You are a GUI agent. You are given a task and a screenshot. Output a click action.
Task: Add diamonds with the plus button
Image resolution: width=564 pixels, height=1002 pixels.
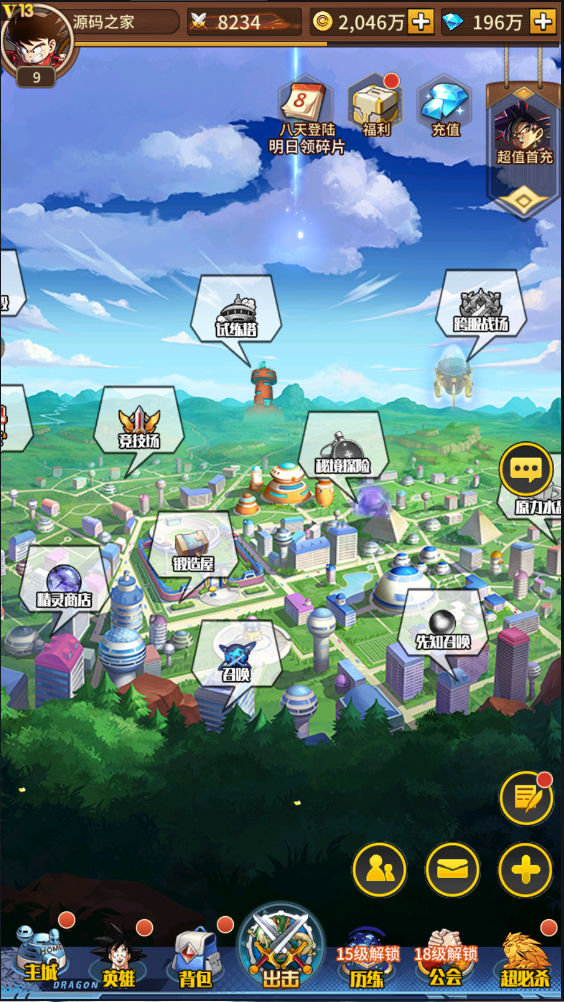(x=543, y=22)
